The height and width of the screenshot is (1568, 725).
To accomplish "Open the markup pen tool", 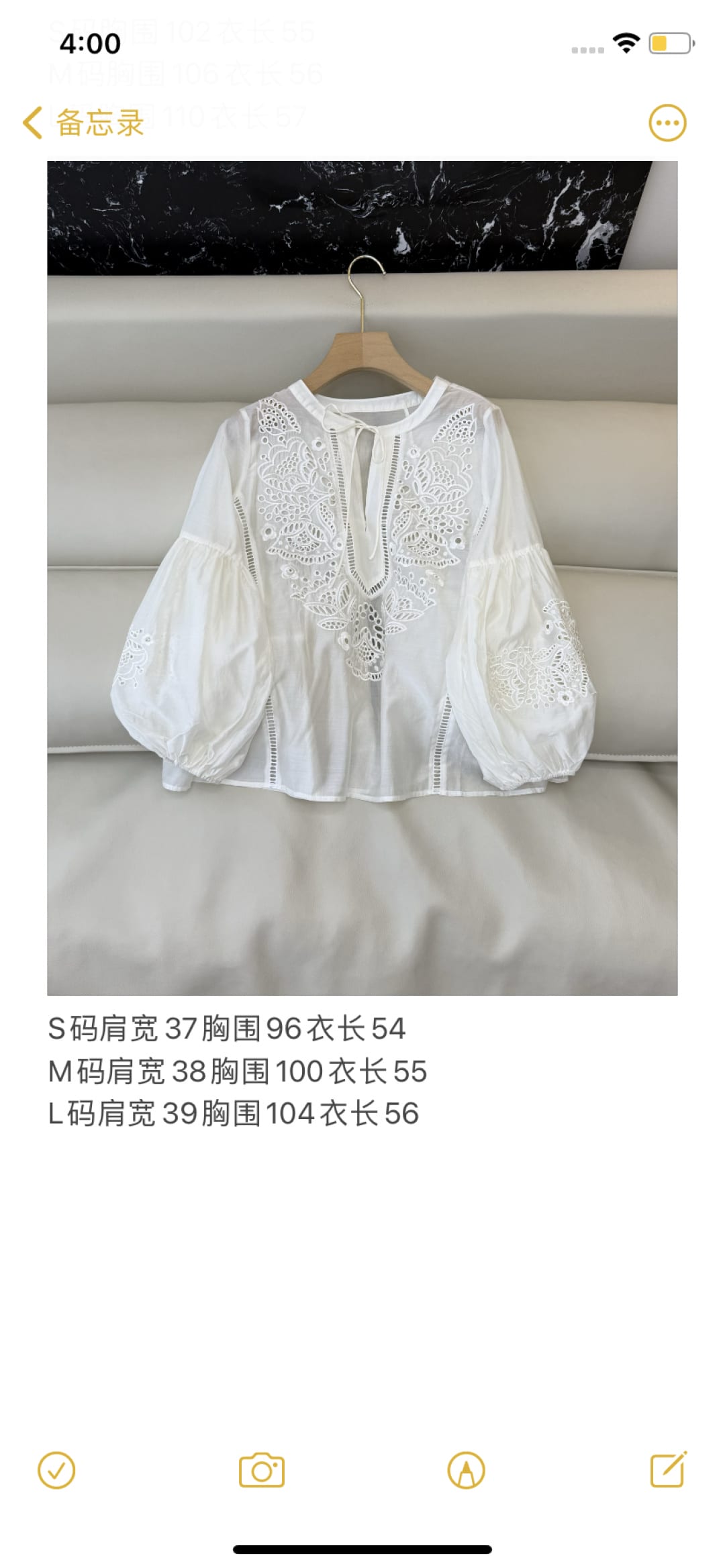I will point(466,1471).
